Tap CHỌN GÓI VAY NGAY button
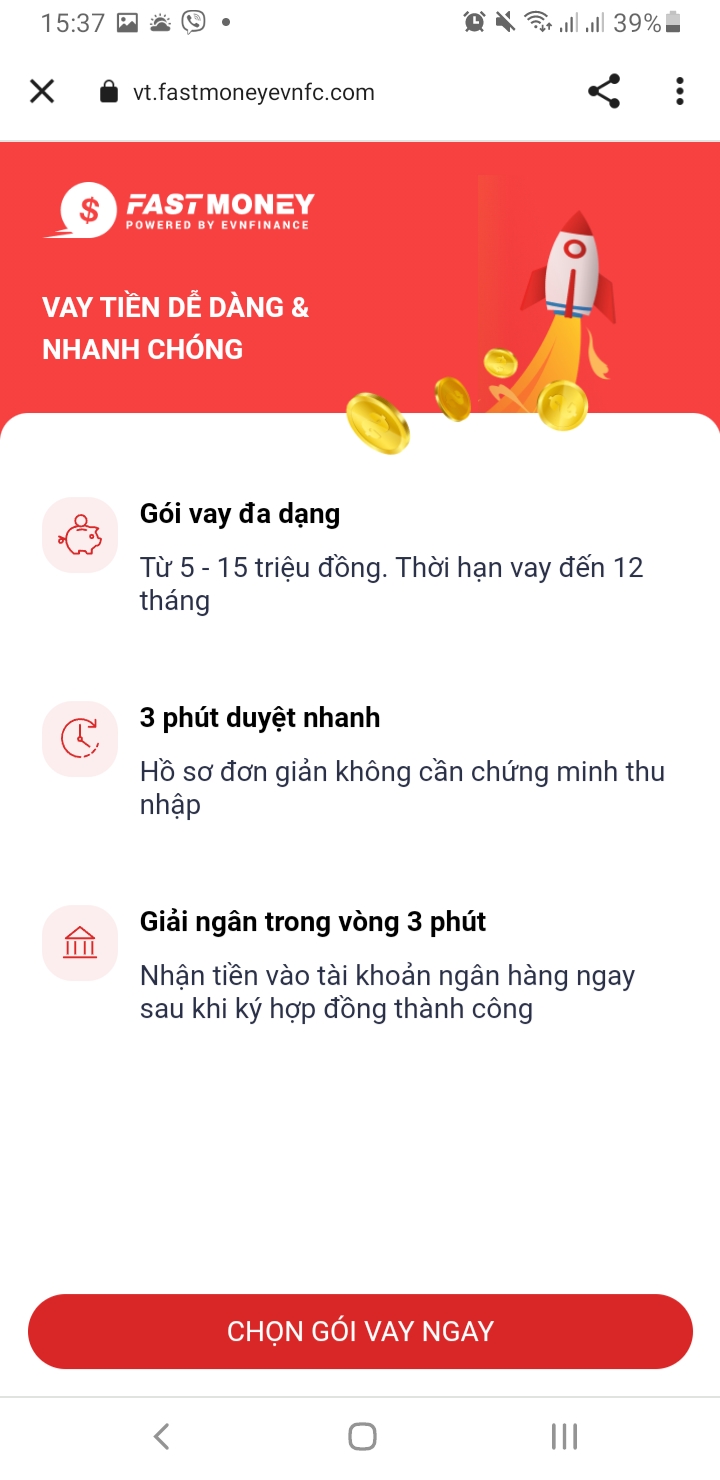This screenshot has height=1480, width=720. 360,1331
